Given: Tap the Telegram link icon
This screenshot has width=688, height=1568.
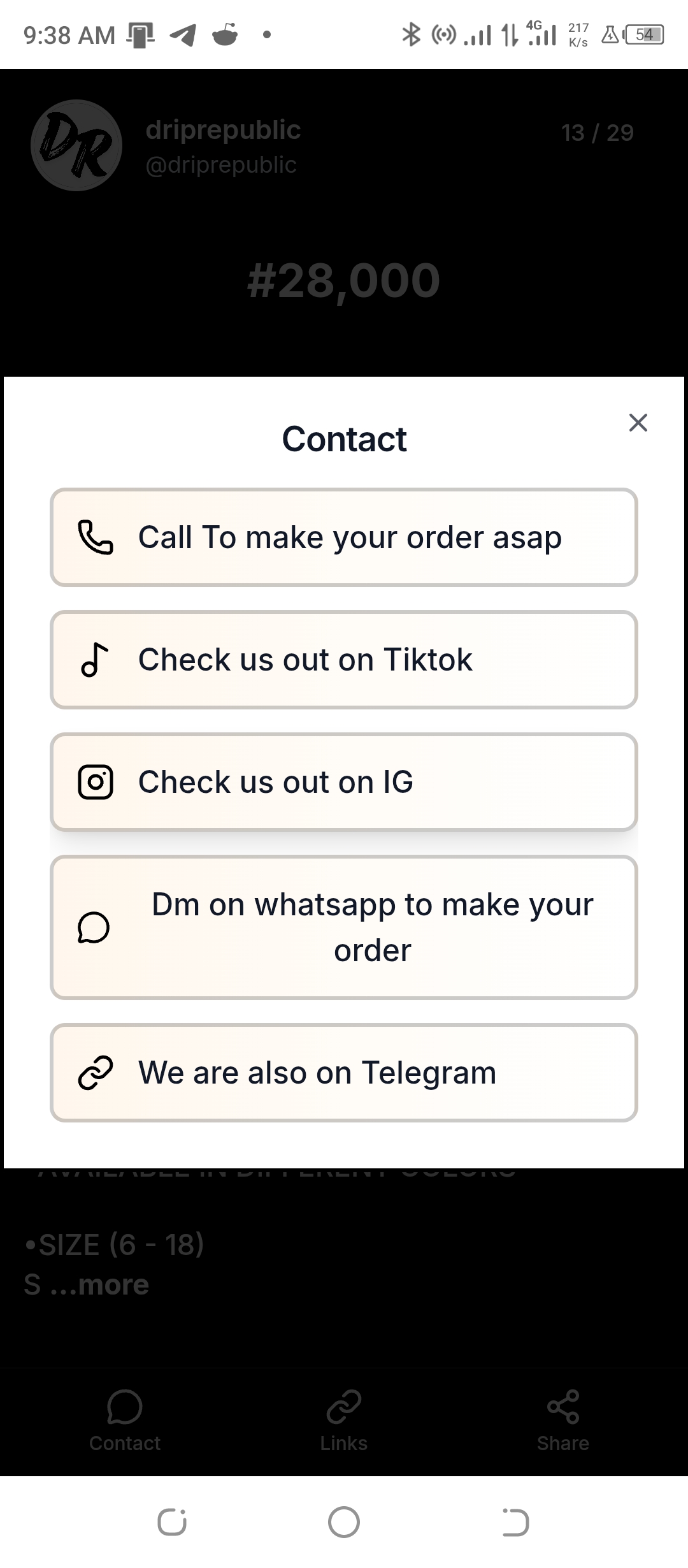Looking at the screenshot, I should coord(96,1072).
